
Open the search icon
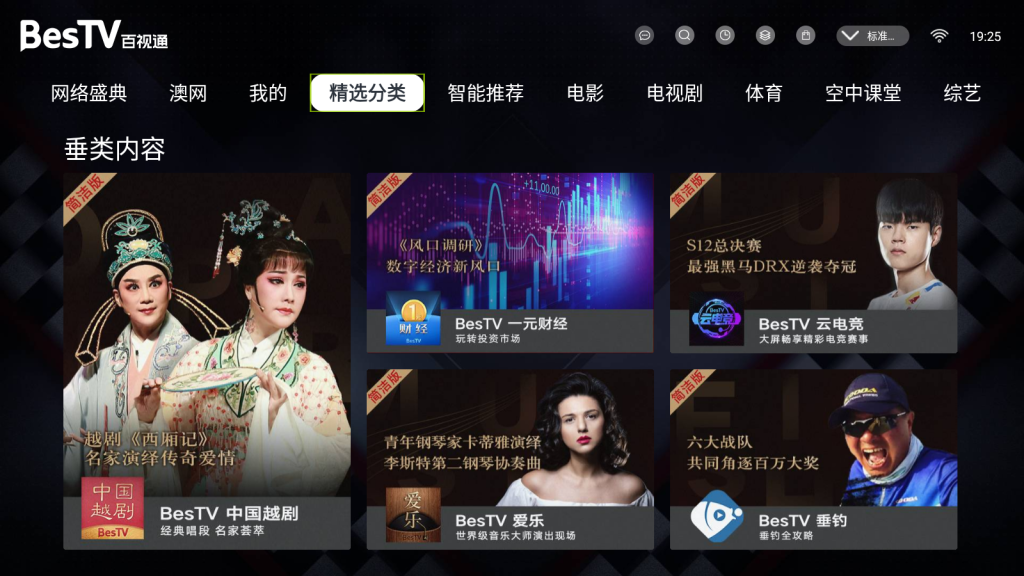click(x=685, y=35)
